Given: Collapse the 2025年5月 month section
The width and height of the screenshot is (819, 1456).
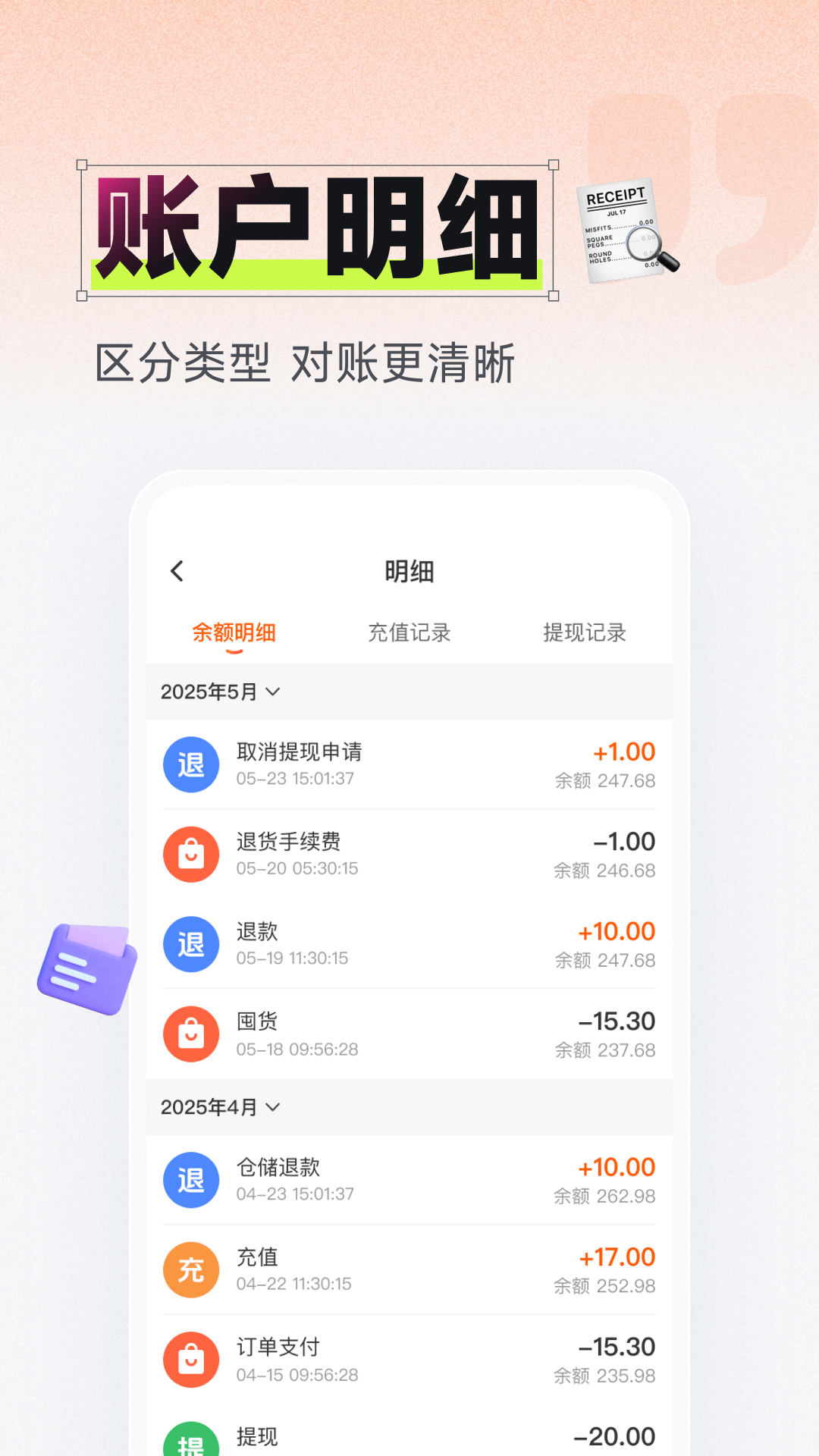Looking at the screenshot, I should pos(220,692).
